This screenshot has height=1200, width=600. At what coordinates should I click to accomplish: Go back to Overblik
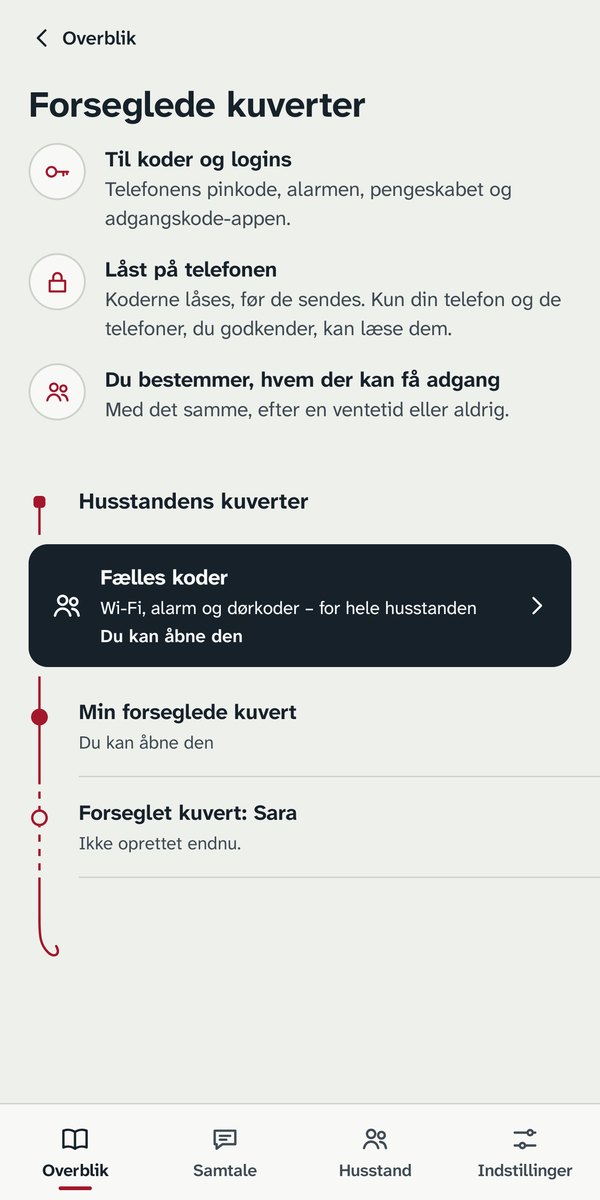[x=86, y=38]
